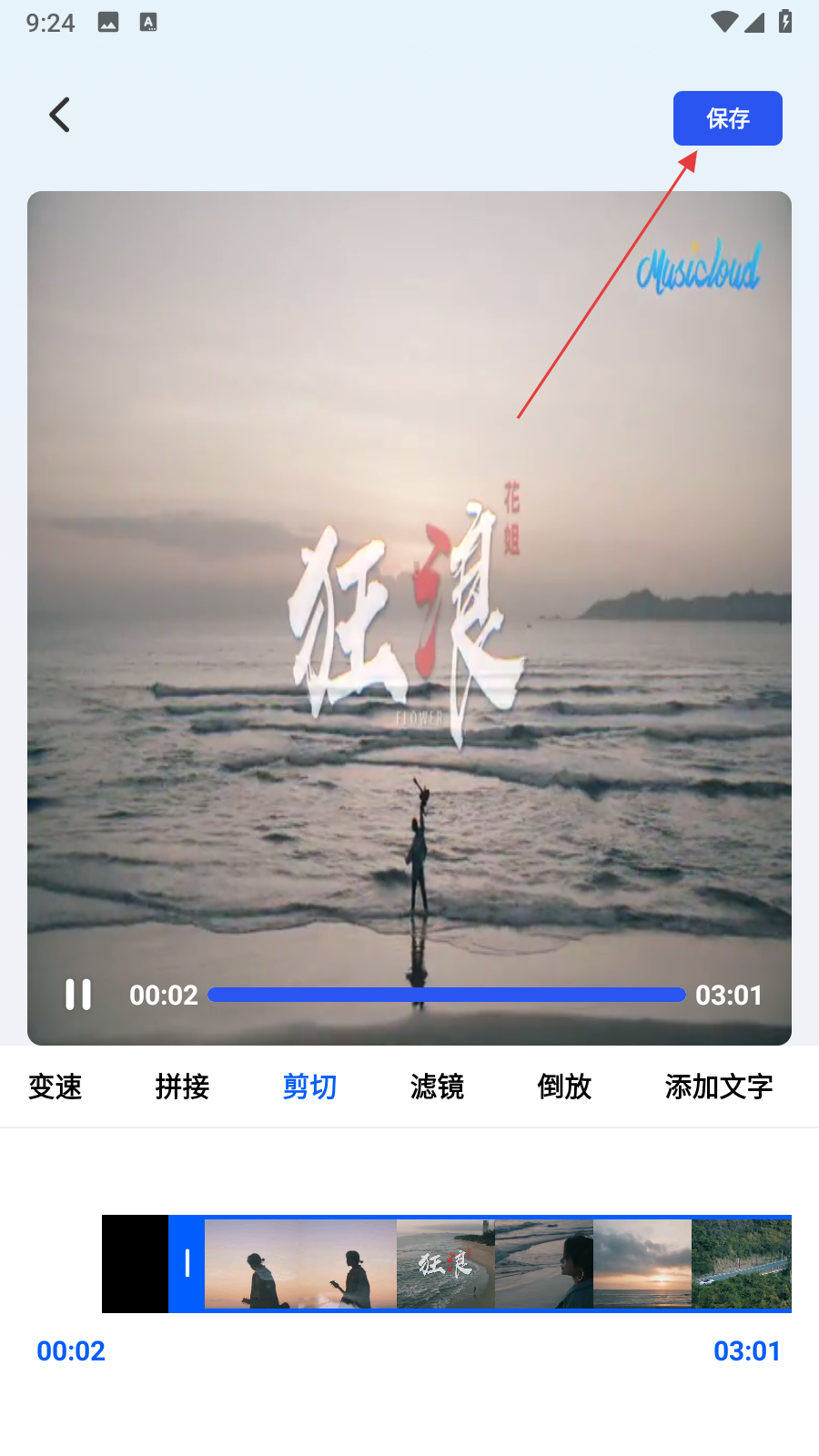819x1456 pixels.
Task: Go back using the top-left arrow
Action: pos(60,116)
